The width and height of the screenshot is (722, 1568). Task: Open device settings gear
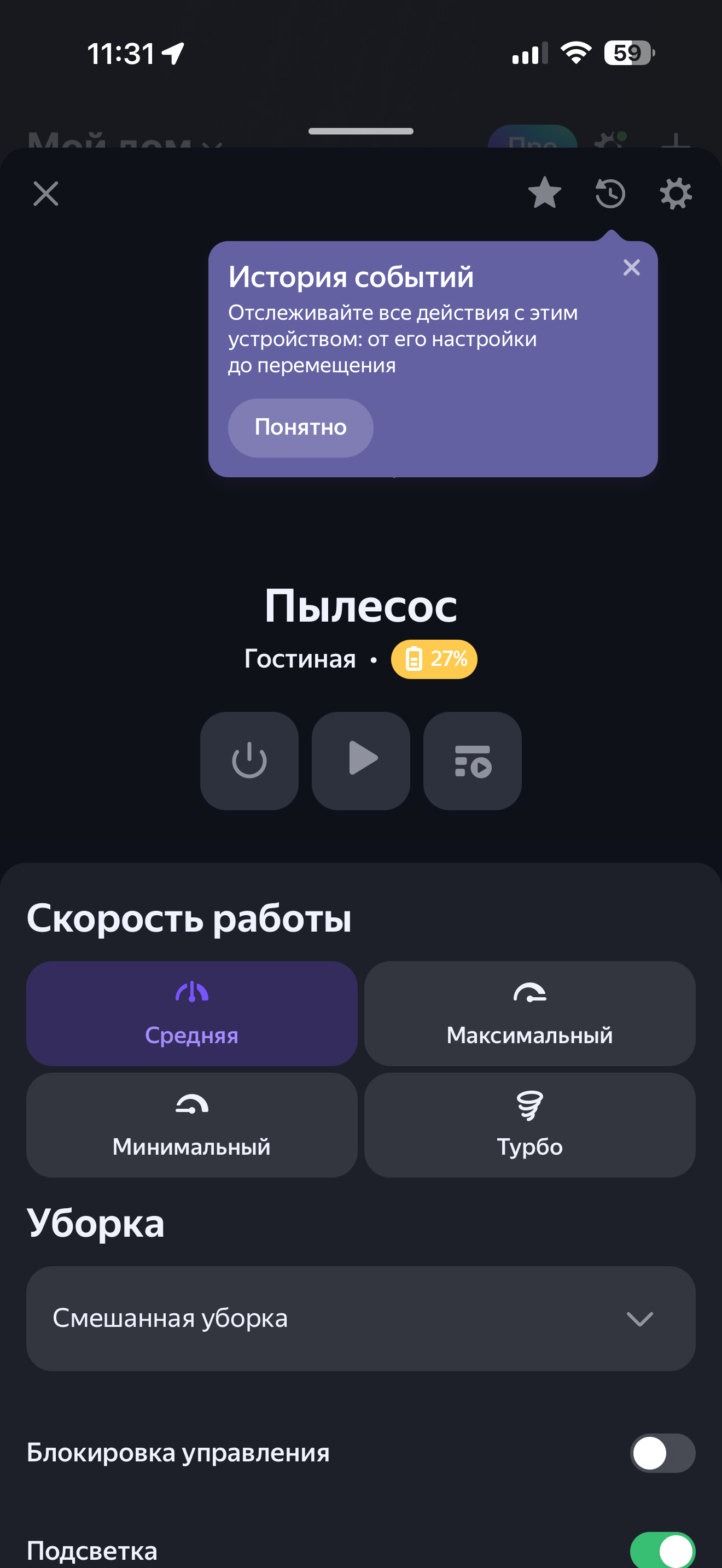pyautogui.click(x=676, y=194)
